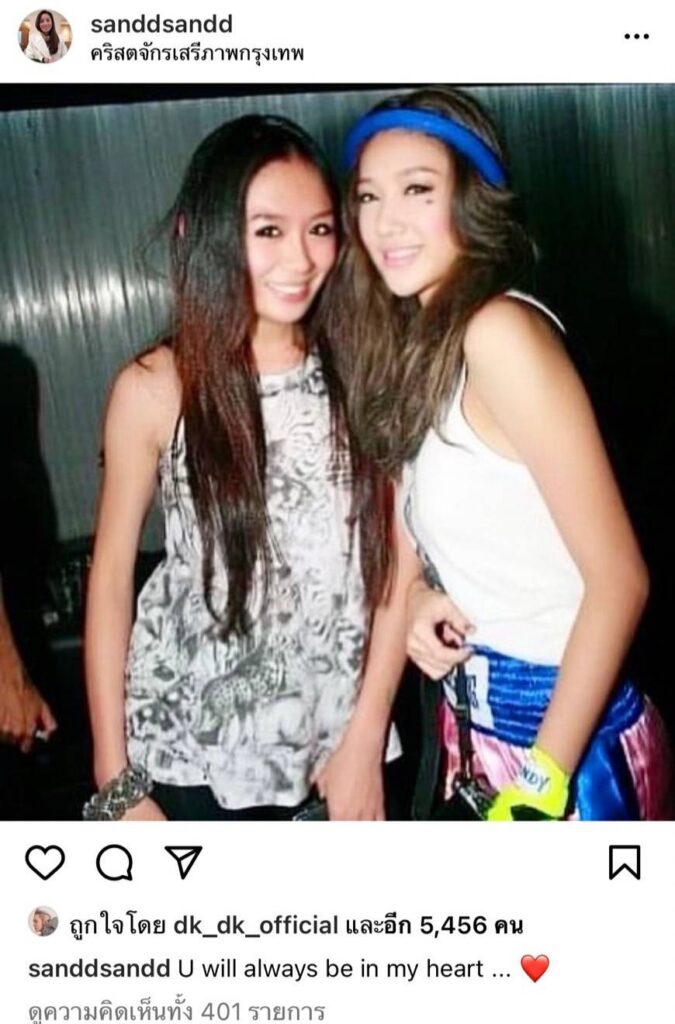Share the post via paper plane icon

(x=183, y=862)
